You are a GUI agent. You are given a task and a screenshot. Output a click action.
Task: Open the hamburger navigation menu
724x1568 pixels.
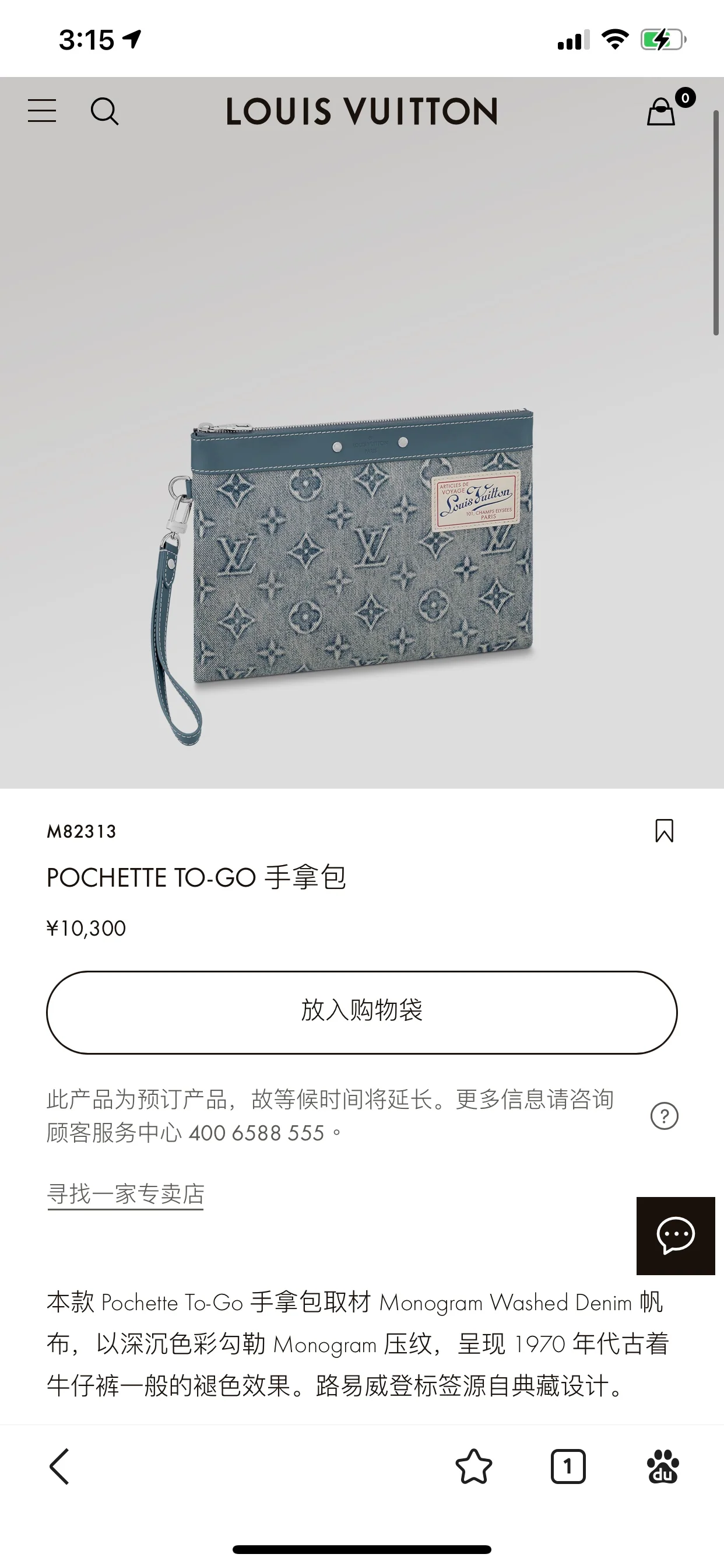click(43, 111)
